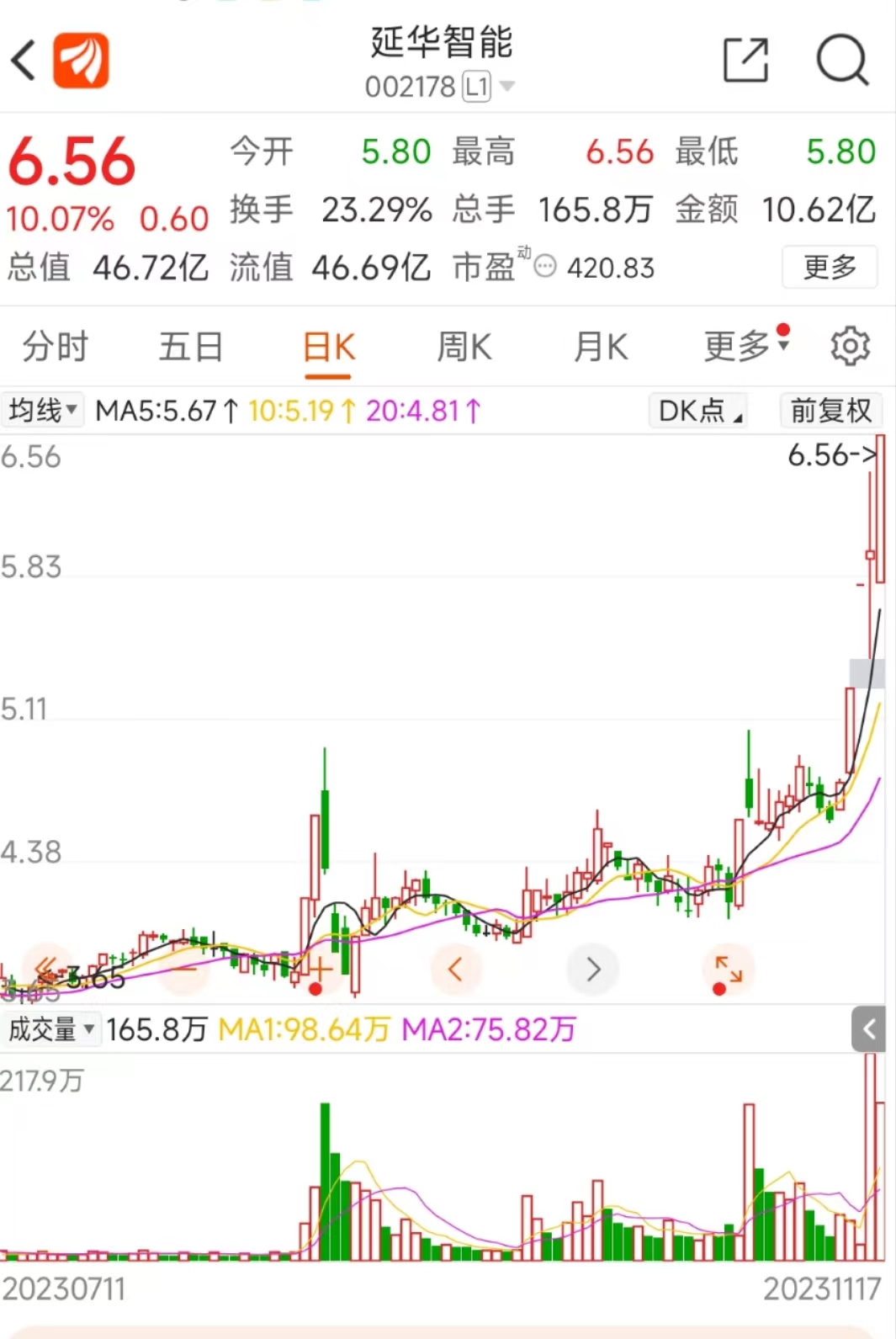Toggle 前复权 price adjustment mode
This screenshot has height=1339, width=896.
click(831, 411)
